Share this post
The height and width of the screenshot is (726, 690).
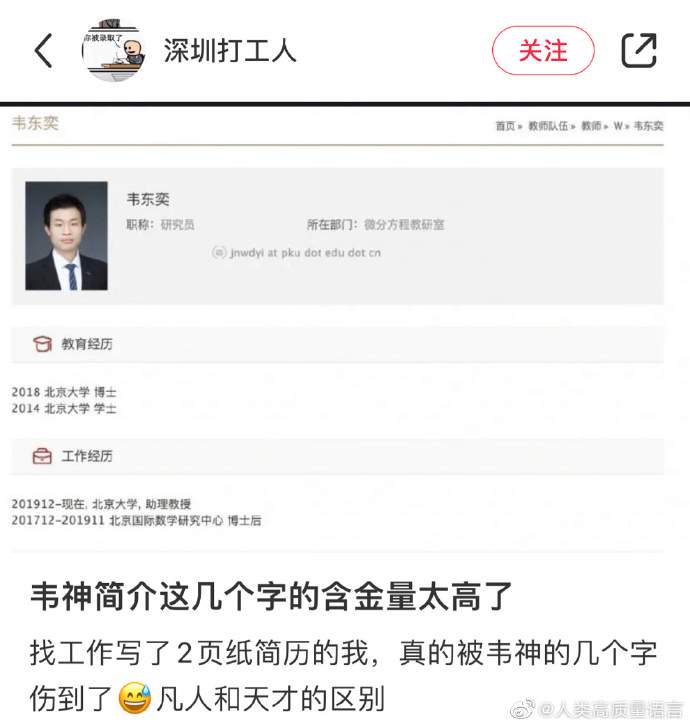coord(639,51)
